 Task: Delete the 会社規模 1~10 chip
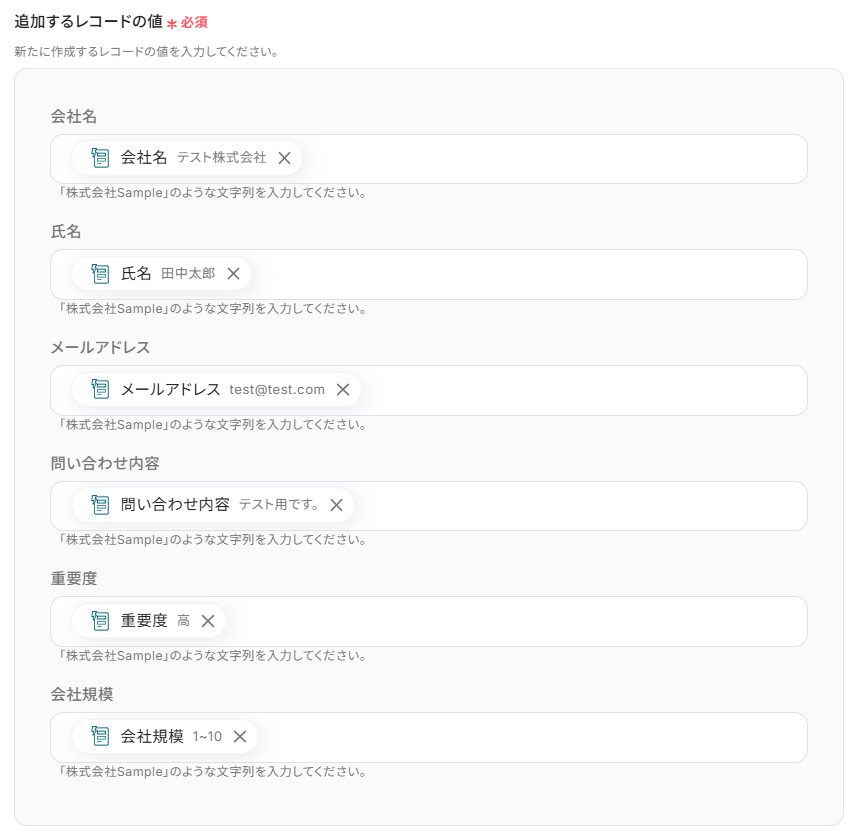point(240,737)
